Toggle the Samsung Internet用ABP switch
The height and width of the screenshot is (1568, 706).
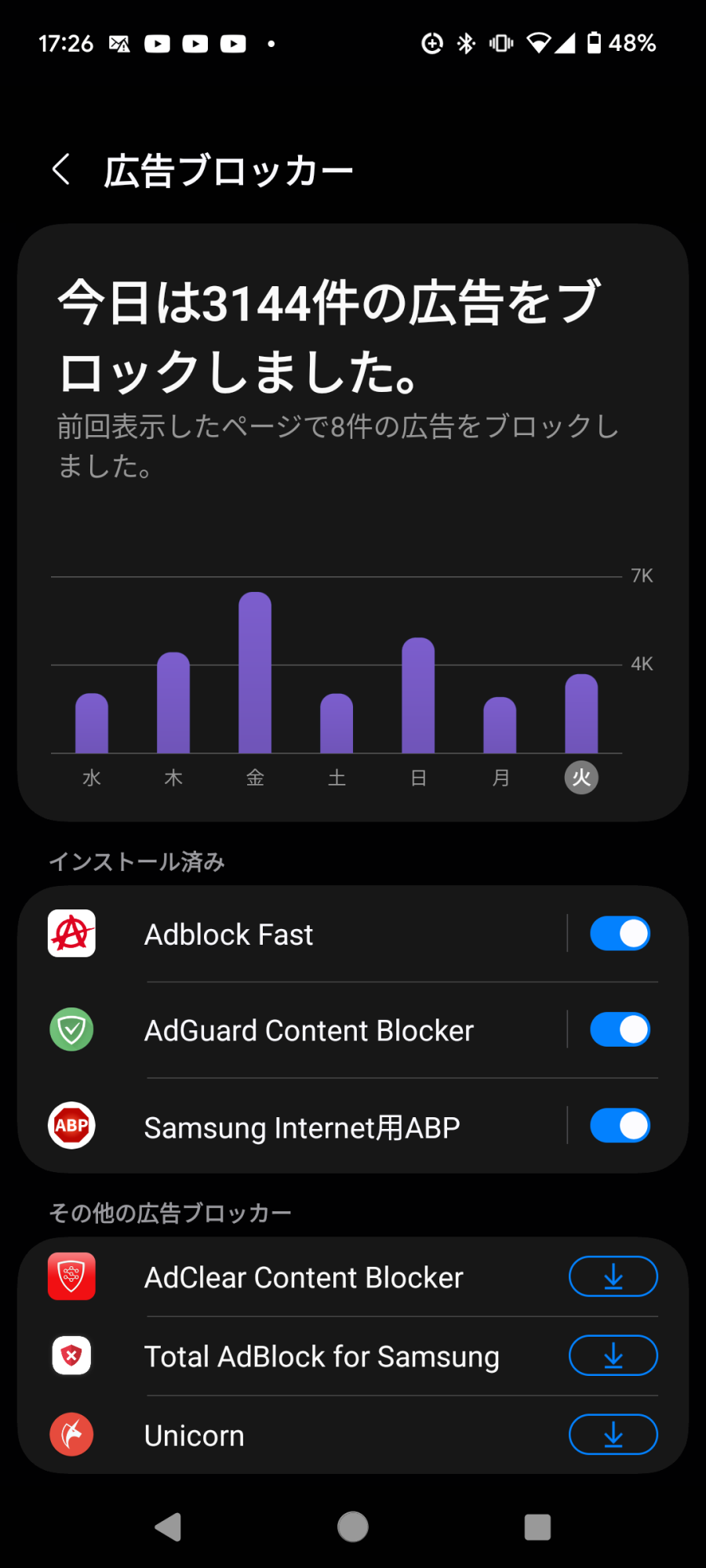tap(620, 1126)
